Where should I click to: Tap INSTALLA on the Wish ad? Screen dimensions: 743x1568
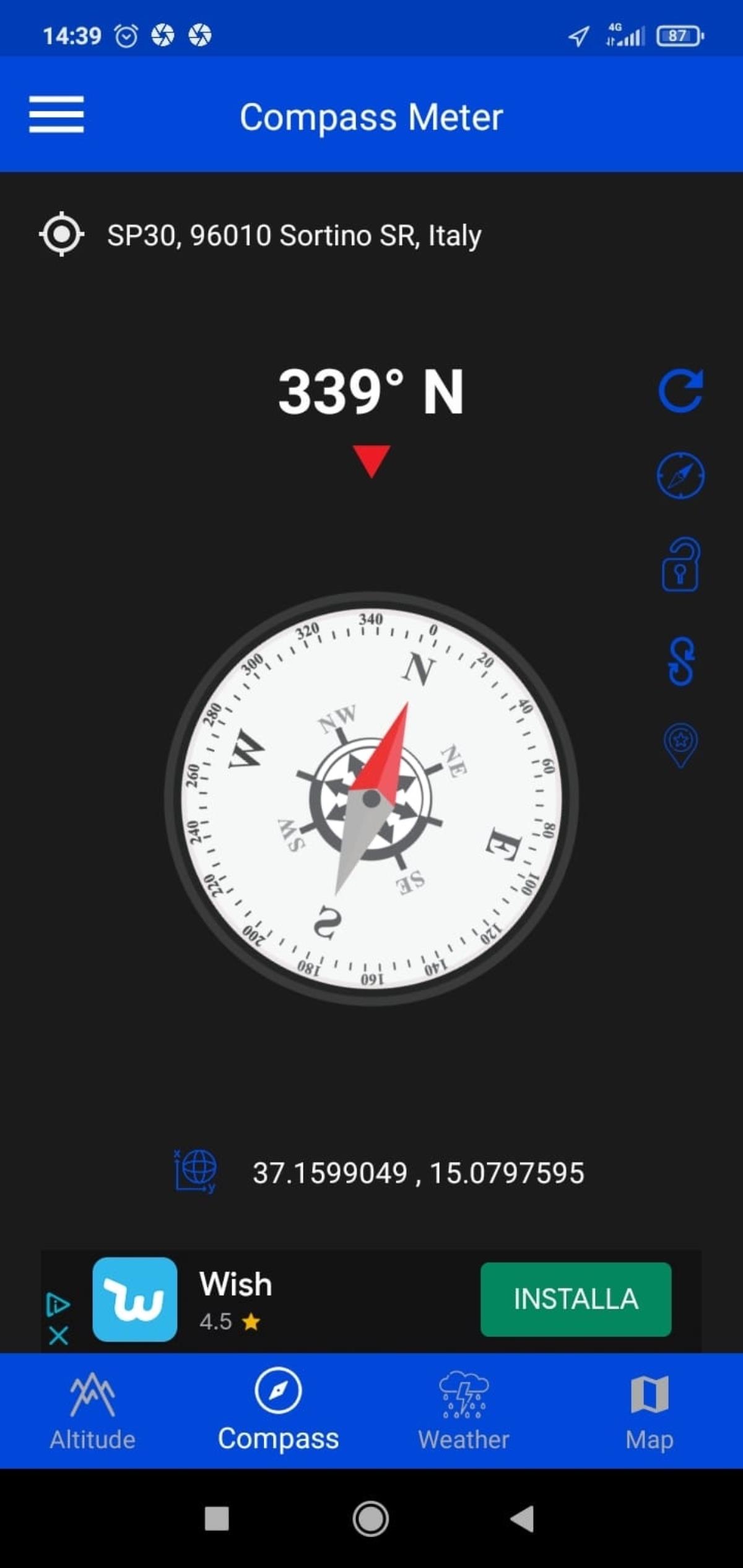[x=575, y=1299]
